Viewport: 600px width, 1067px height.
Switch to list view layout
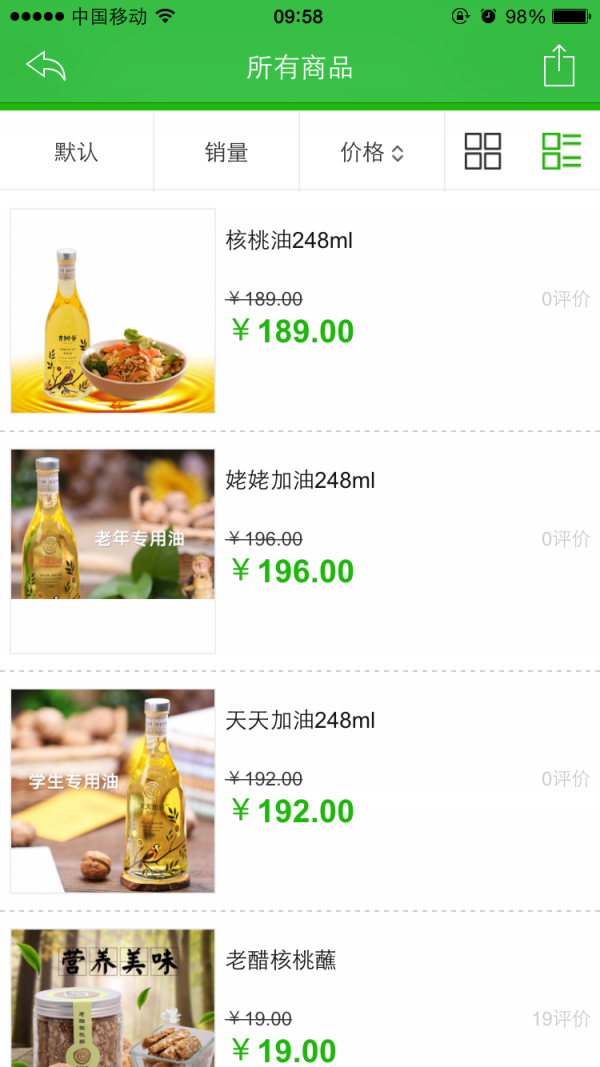(561, 151)
